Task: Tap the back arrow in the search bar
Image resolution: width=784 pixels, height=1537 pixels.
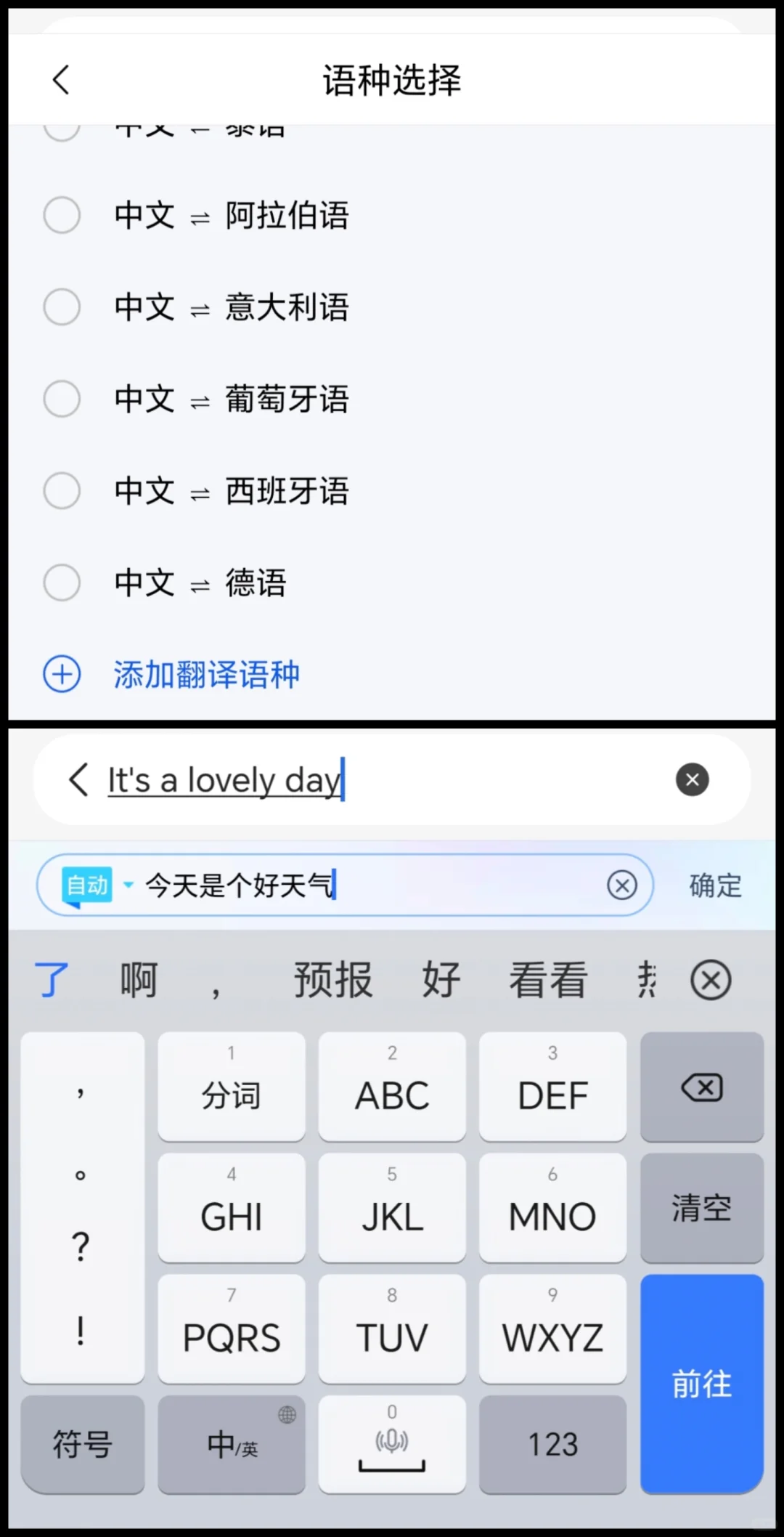Action: (78, 779)
